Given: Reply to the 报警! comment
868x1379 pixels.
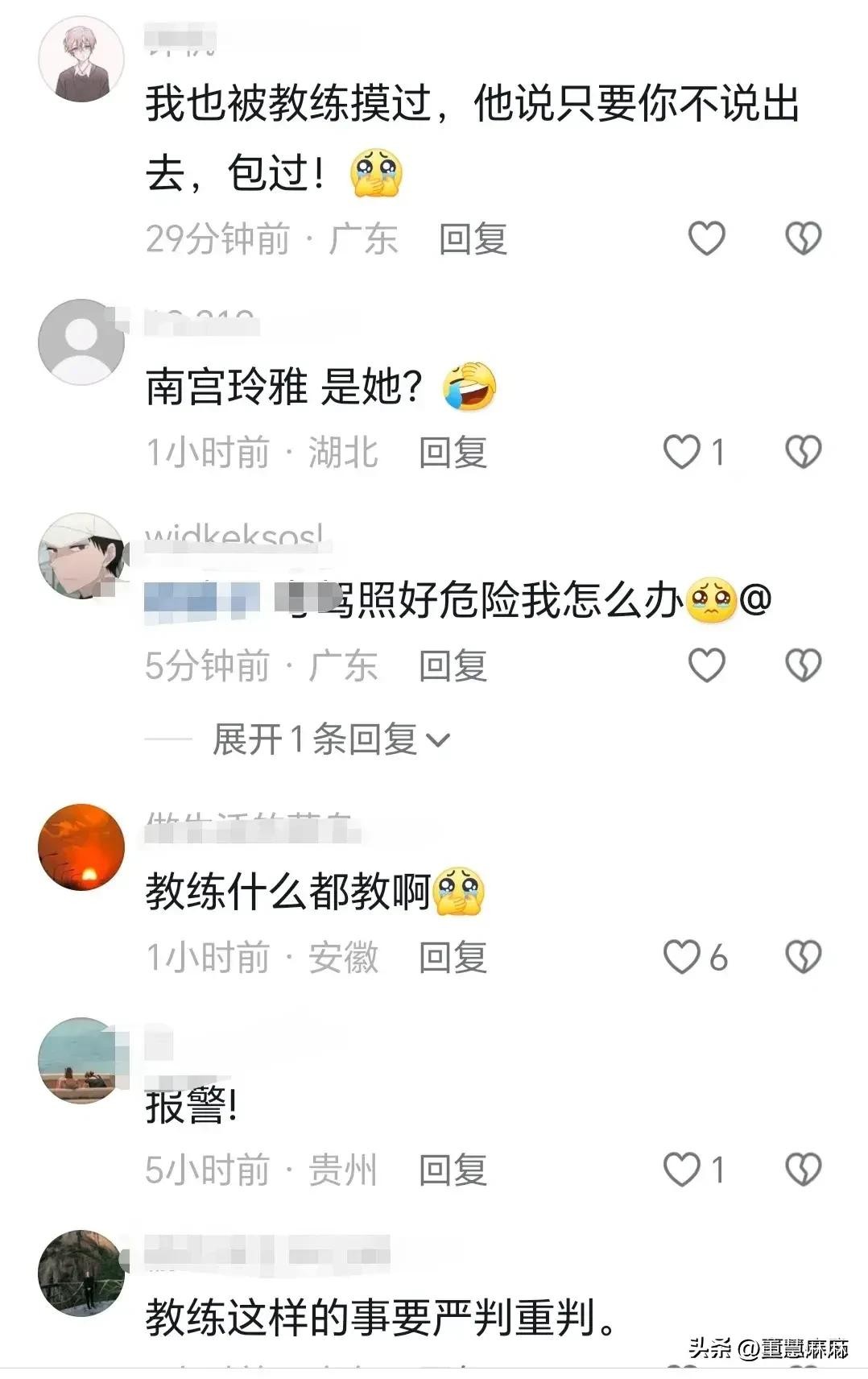Looking at the screenshot, I should coord(453,1170).
